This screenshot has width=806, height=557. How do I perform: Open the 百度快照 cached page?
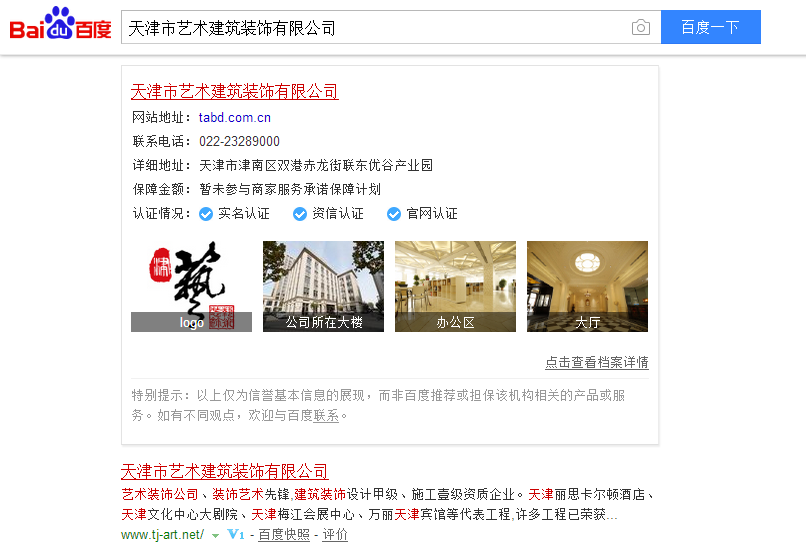click(284, 535)
